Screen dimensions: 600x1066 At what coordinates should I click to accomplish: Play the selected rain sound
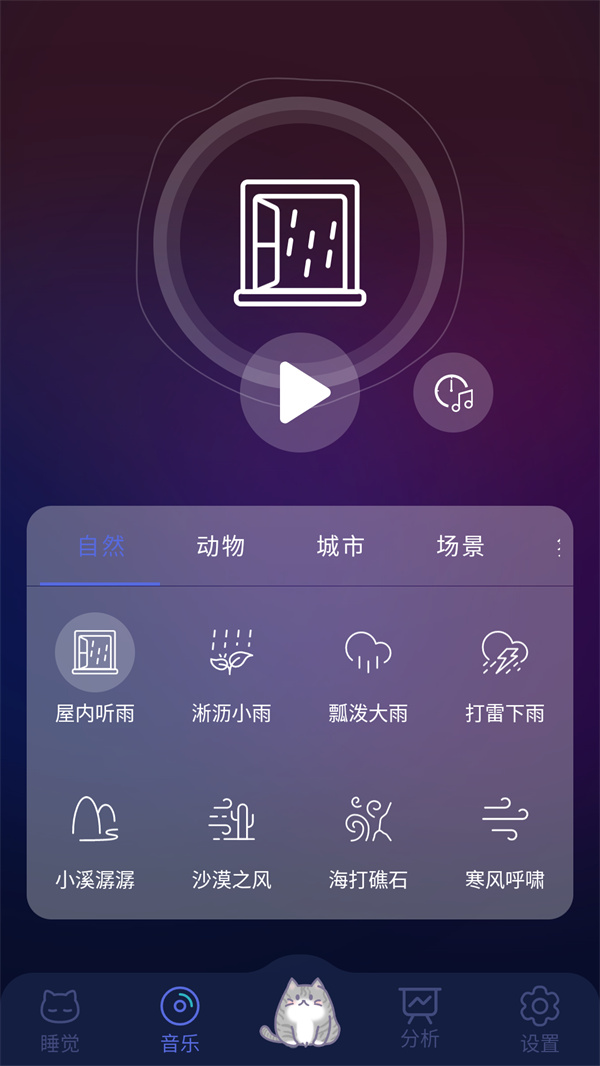tap(300, 393)
